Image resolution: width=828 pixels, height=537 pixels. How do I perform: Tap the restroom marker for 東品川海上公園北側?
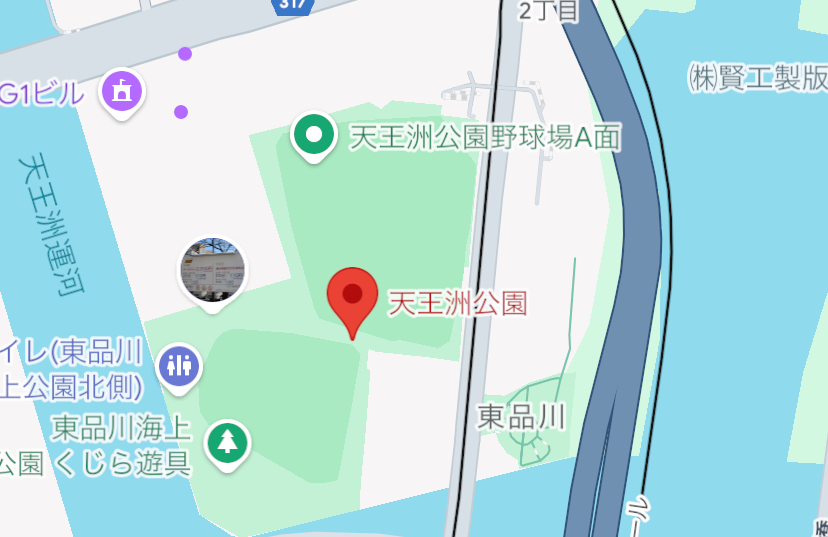[180, 366]
